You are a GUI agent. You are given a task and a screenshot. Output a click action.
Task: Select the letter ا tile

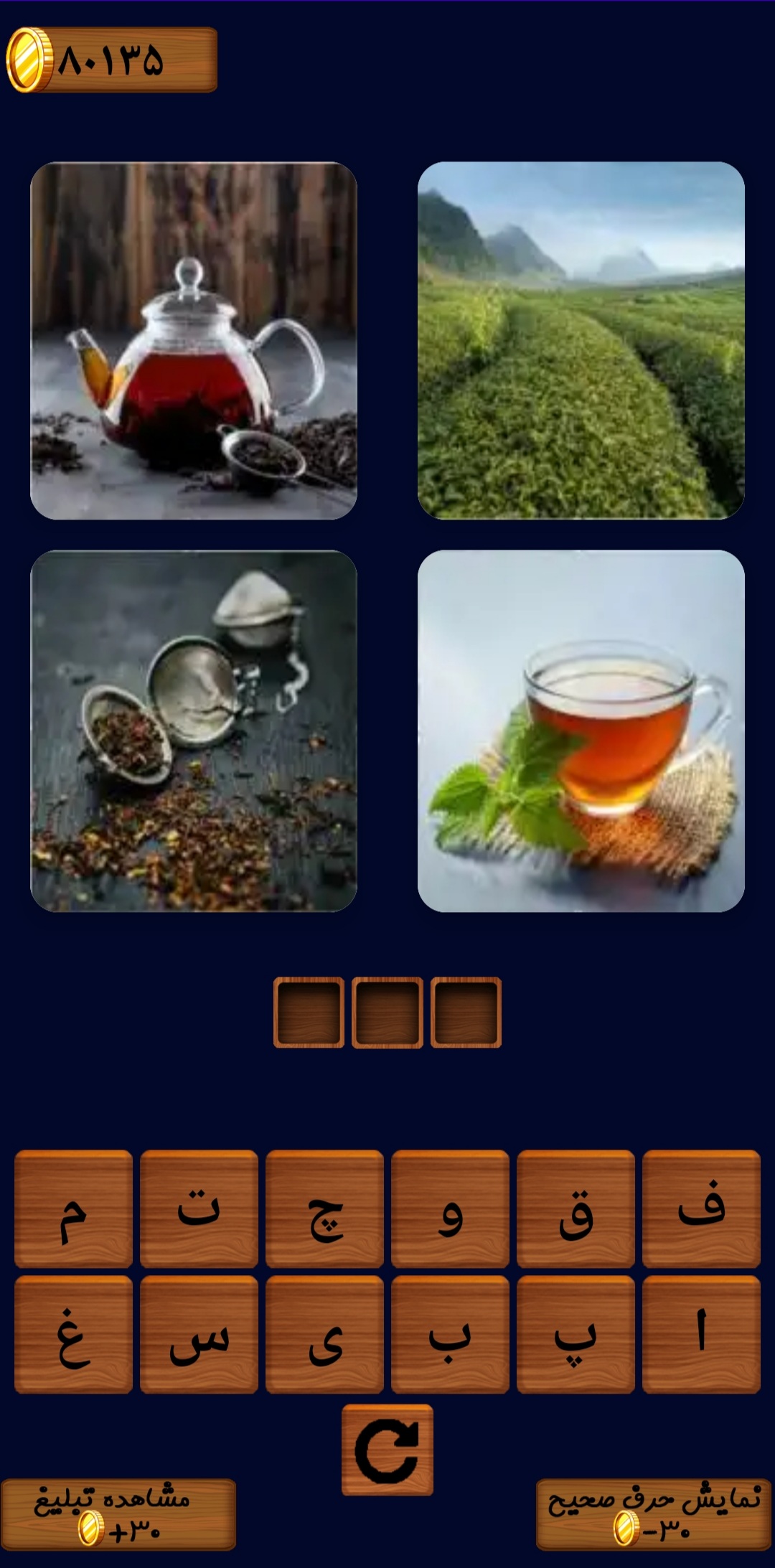tap(701, 1334)
